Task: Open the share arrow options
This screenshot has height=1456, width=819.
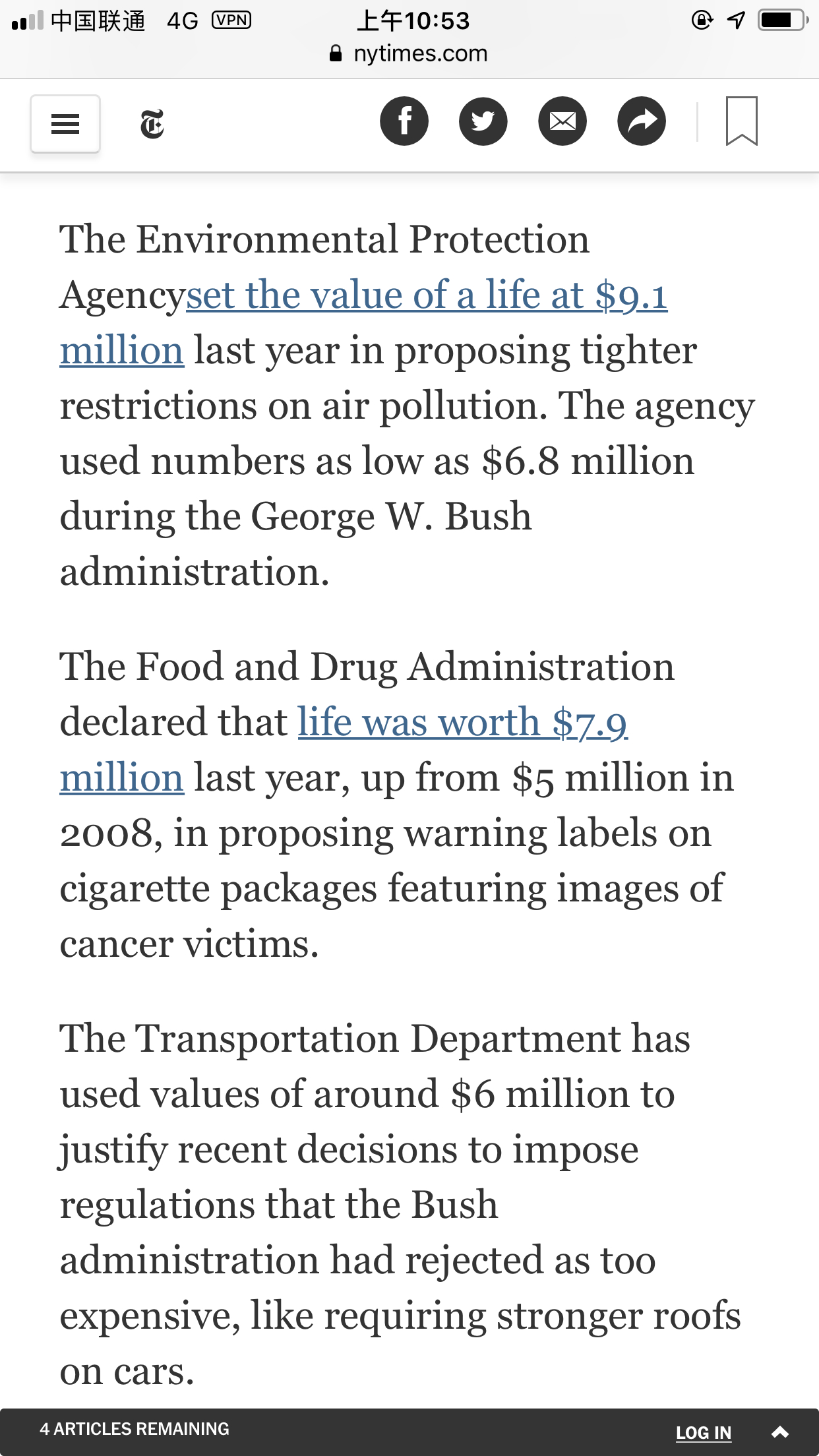Action: (642, 121)
